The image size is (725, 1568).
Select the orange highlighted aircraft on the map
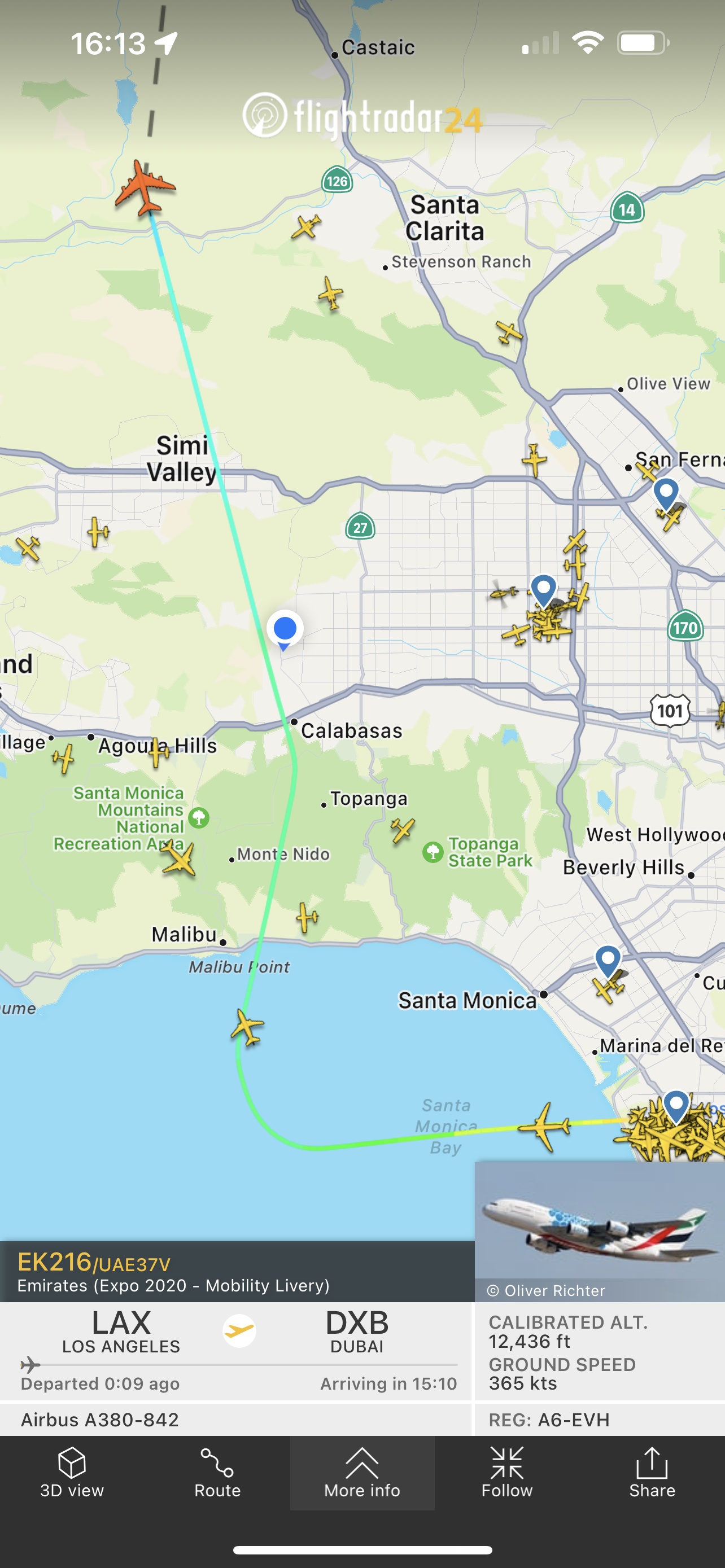(145, 188)
